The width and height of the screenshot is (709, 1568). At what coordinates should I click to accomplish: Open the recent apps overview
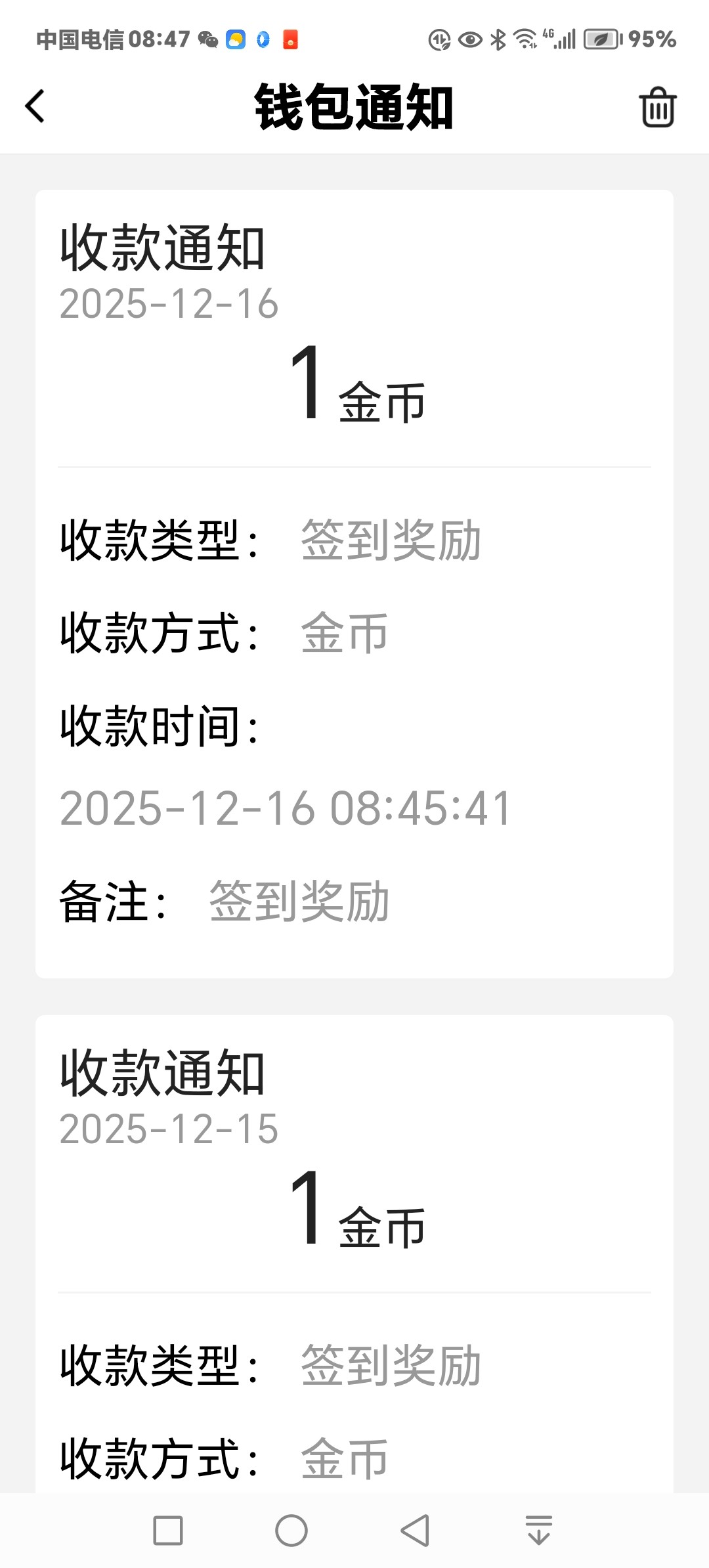click(x=168, y=1530)
